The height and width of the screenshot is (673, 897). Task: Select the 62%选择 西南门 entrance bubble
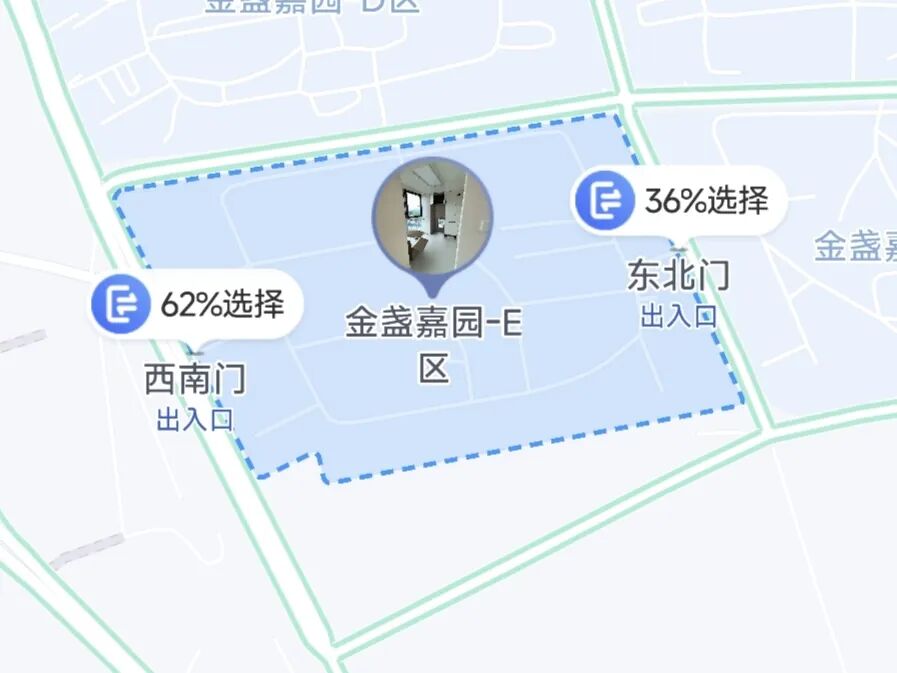[196, 304]
